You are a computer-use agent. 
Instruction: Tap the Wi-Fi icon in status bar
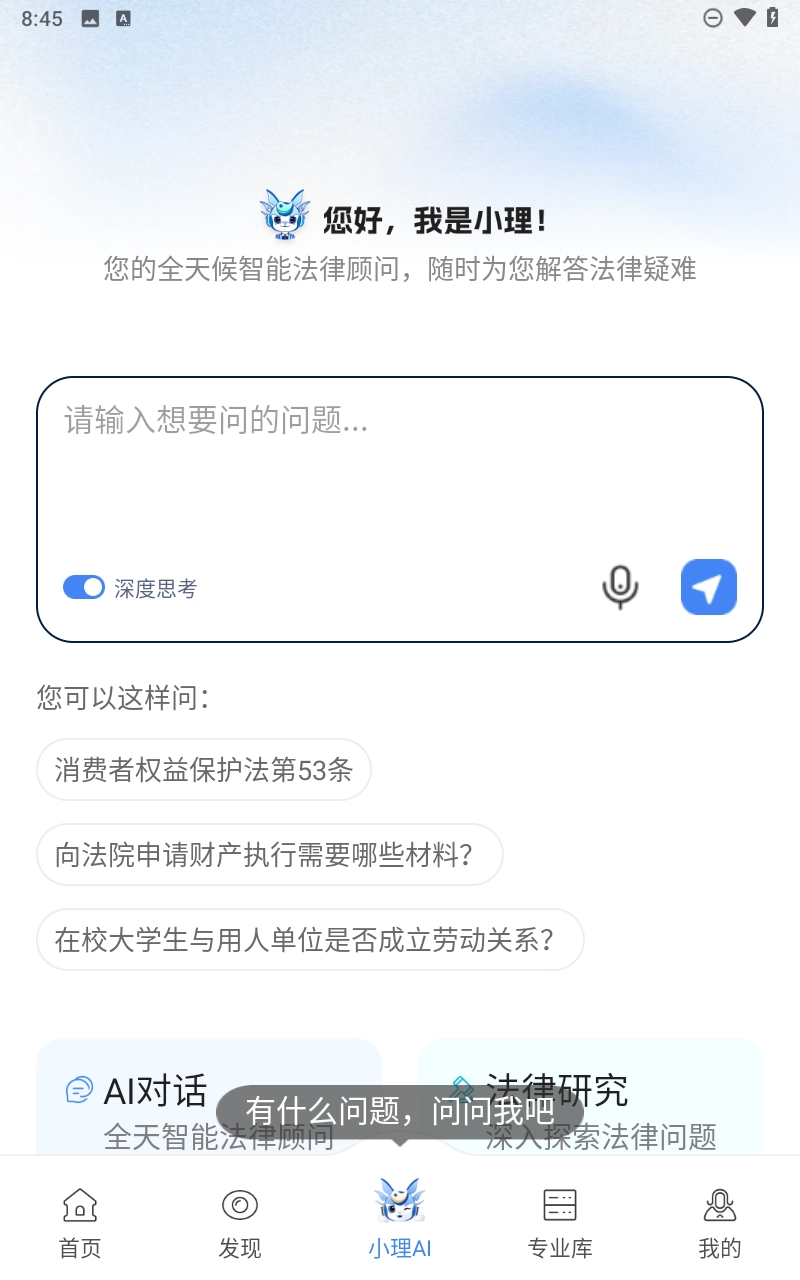(745, 17)
